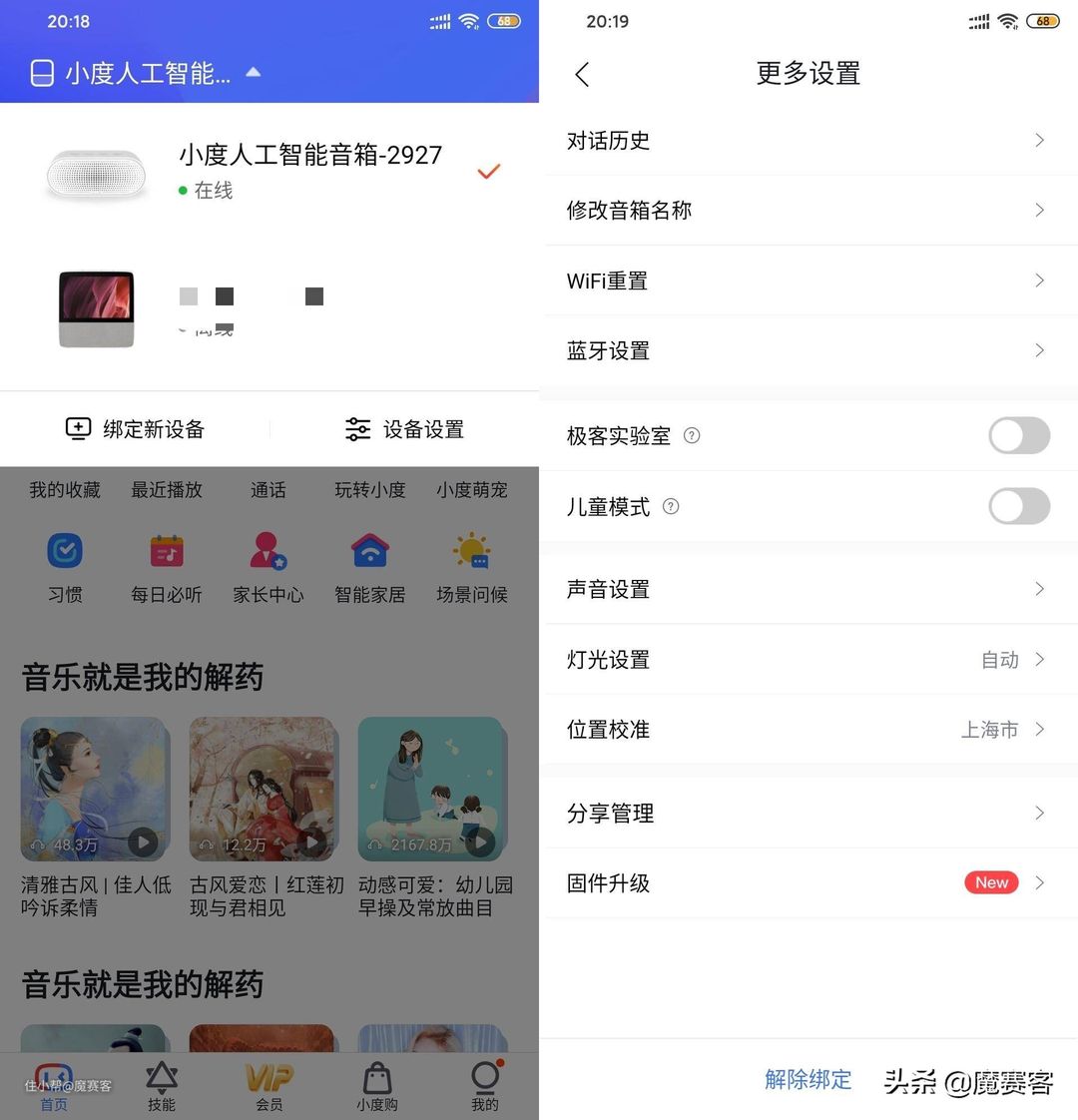Open 分享管理 row
The width and height of the screenshot is (1078, 1120).
pos(807,814)
